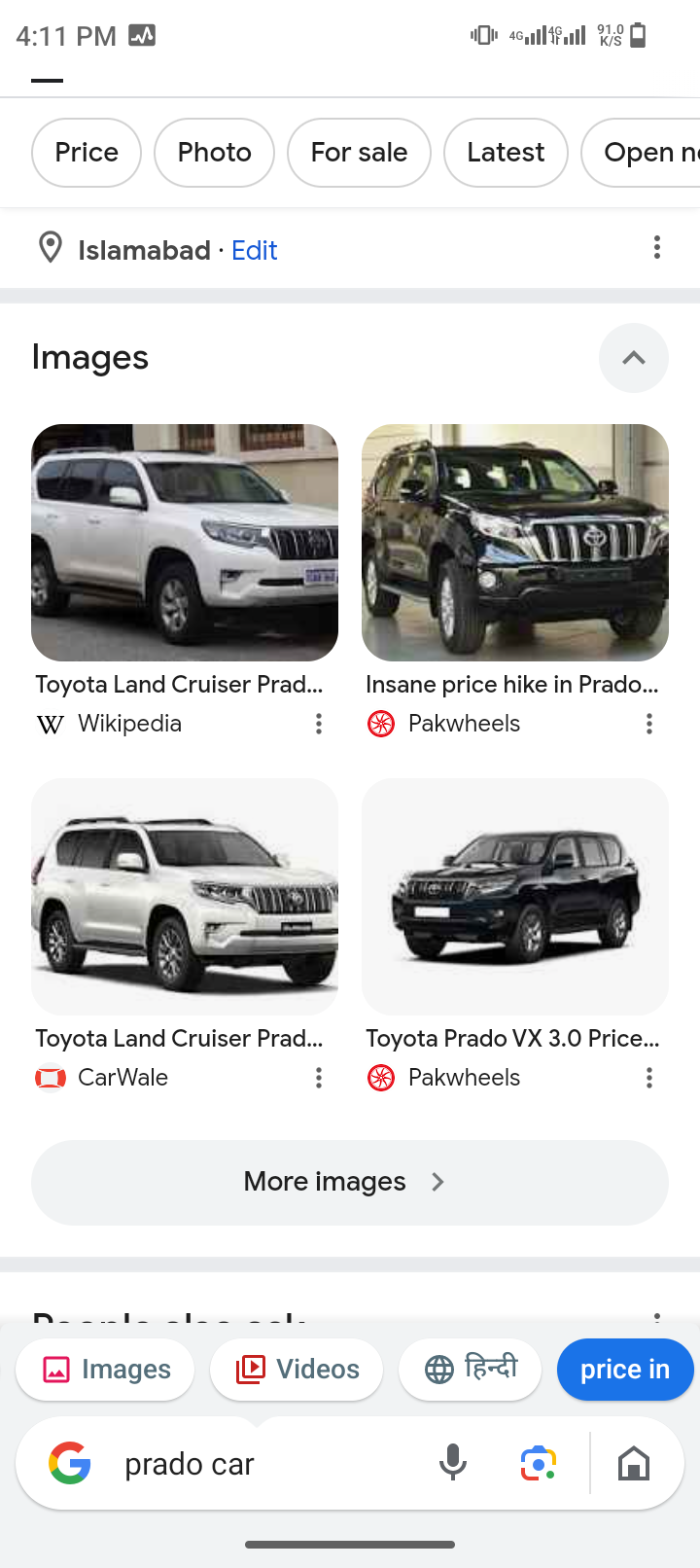700x1568 pixels.
Task: Switch to Videos search results
Action: [x=297, y=1370]
